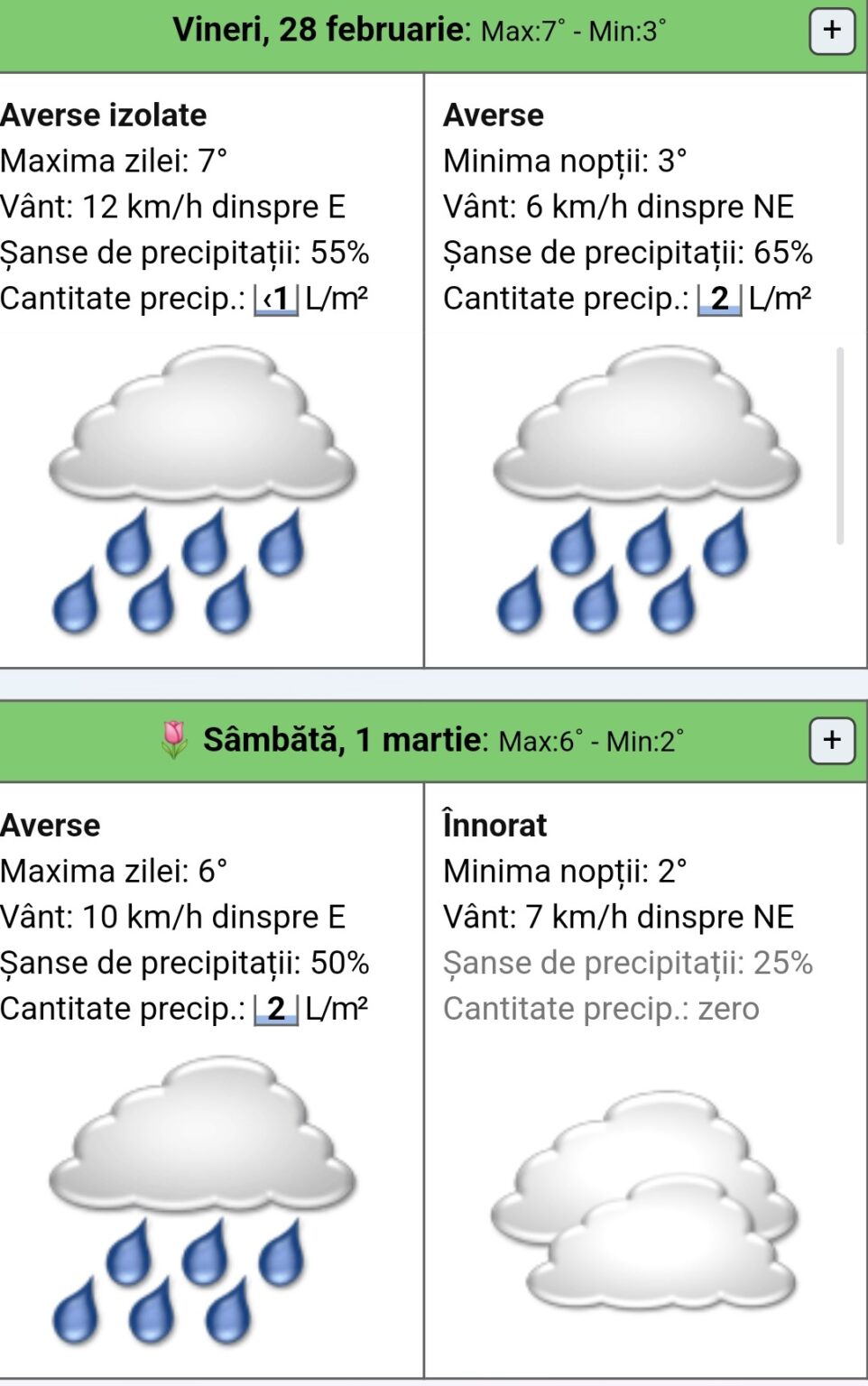
Task: Click the plus button in the Friday header
Action: point(830,32)
